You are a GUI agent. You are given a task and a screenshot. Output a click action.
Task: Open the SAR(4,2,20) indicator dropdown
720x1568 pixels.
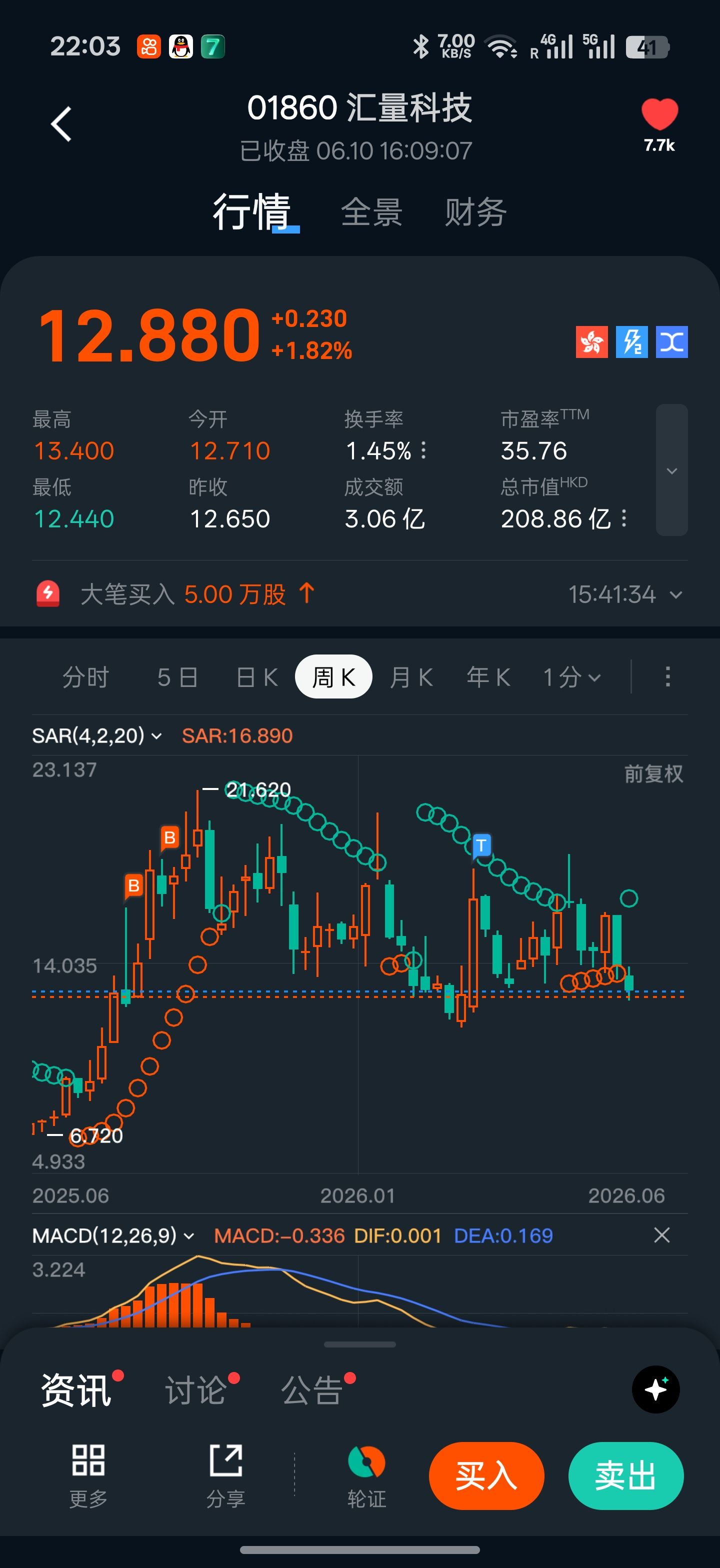[x=97, y=736]
